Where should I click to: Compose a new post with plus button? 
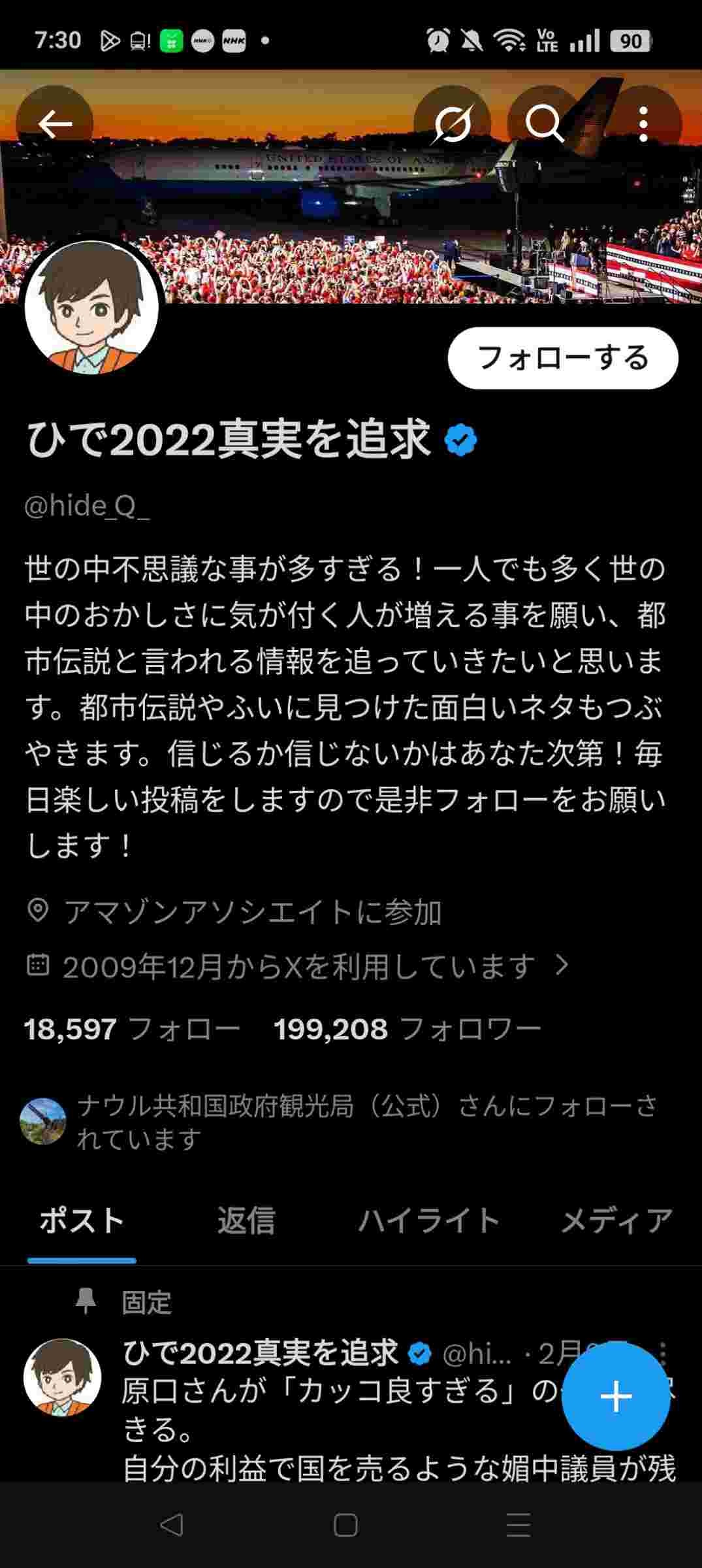pyautogui.click(x=615, y=1396)
